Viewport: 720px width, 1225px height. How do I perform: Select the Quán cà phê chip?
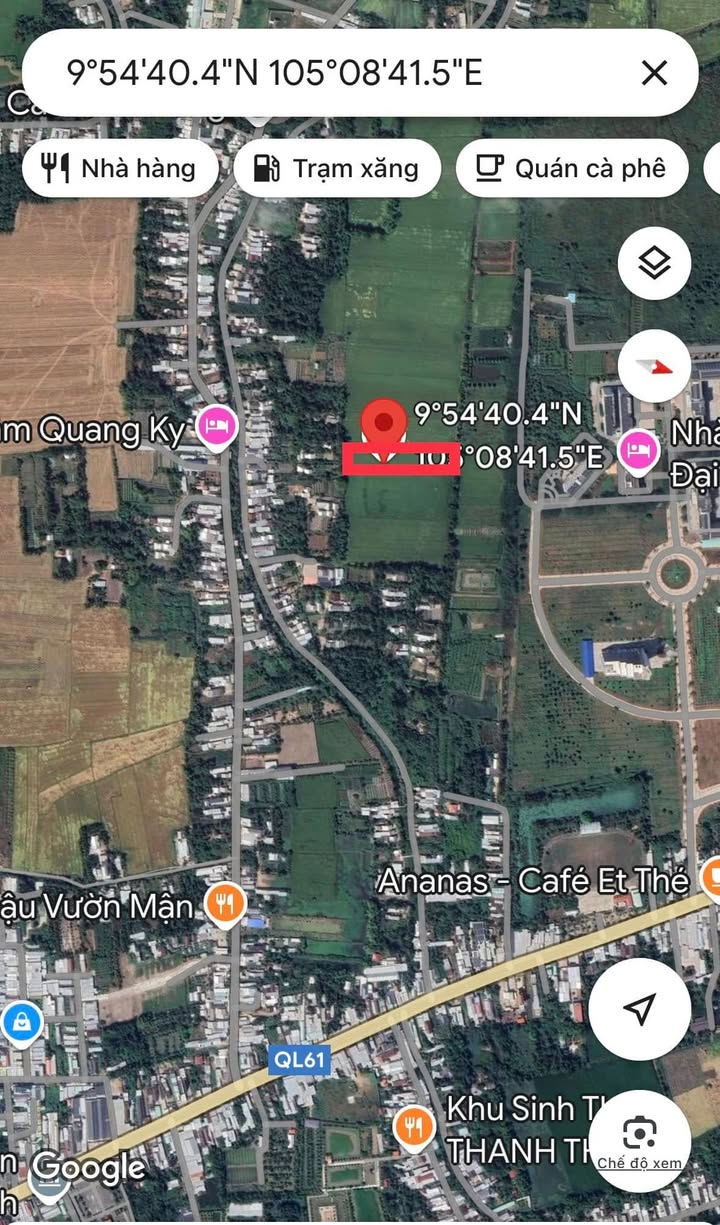pyautogui.click(x=572, y=168)
